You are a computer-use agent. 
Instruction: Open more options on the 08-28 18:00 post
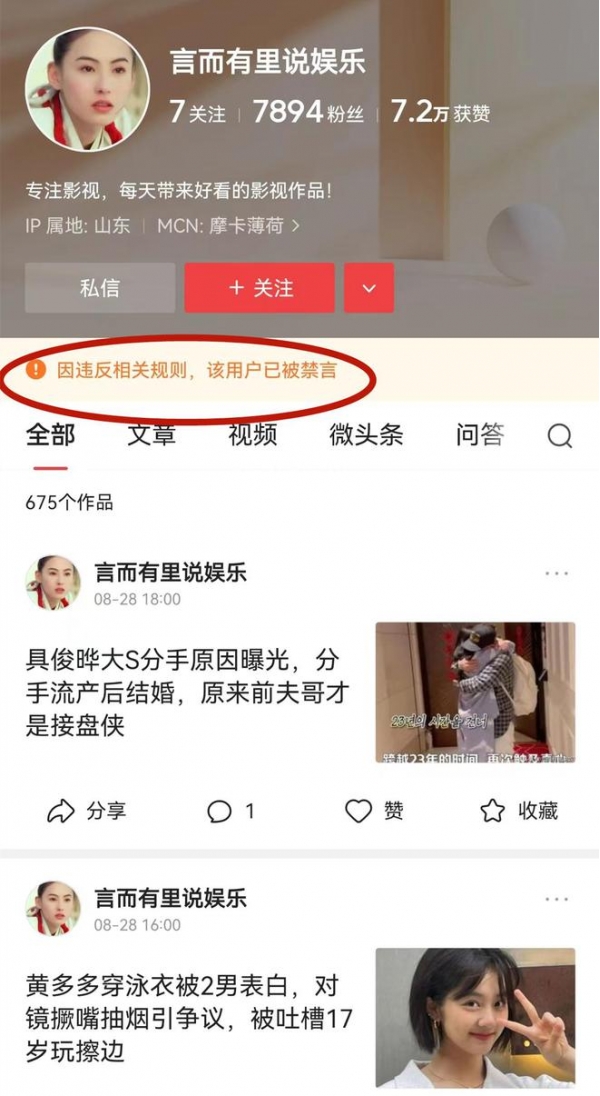(556, 574)
